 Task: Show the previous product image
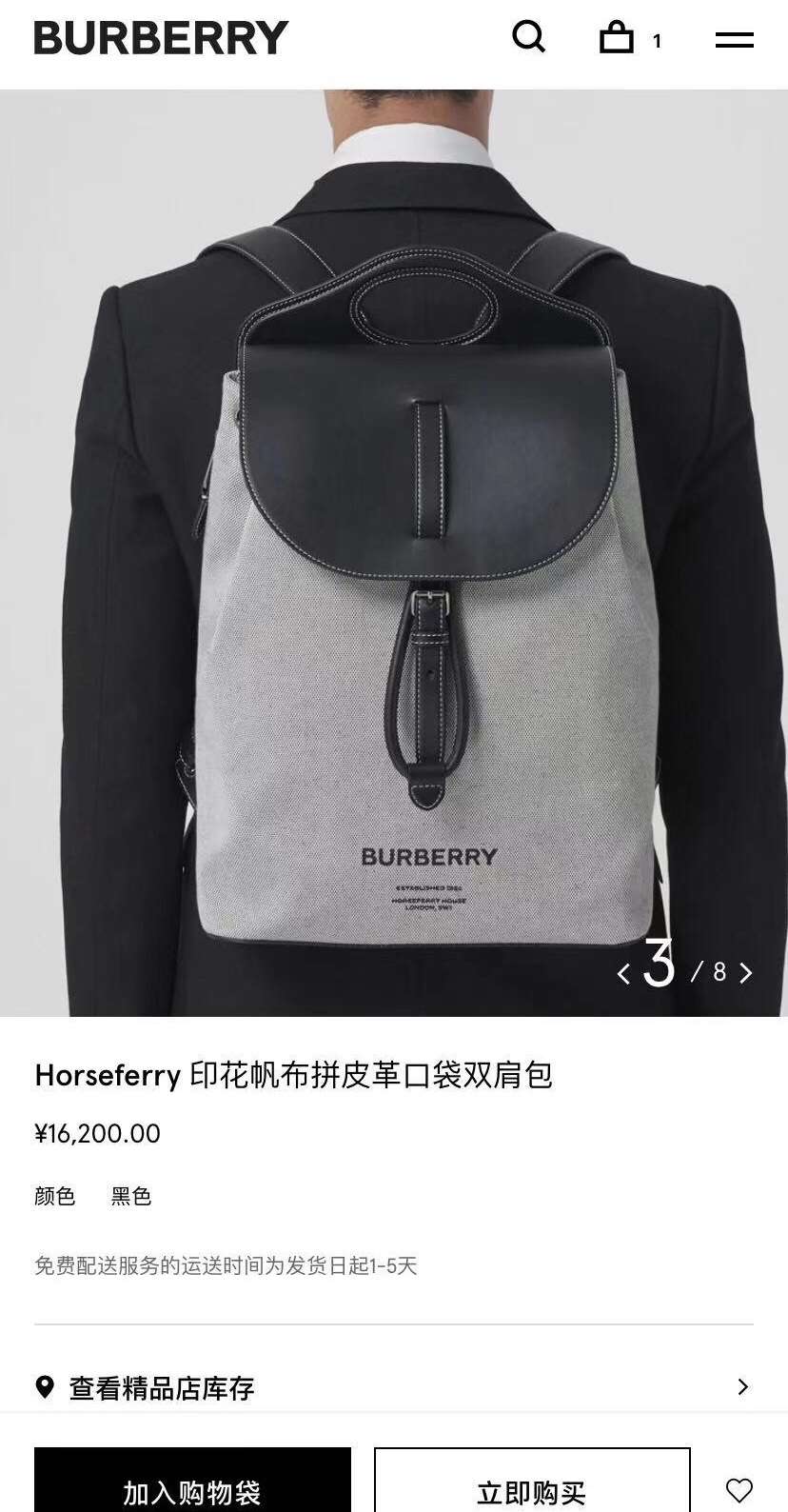coord(623,973)
